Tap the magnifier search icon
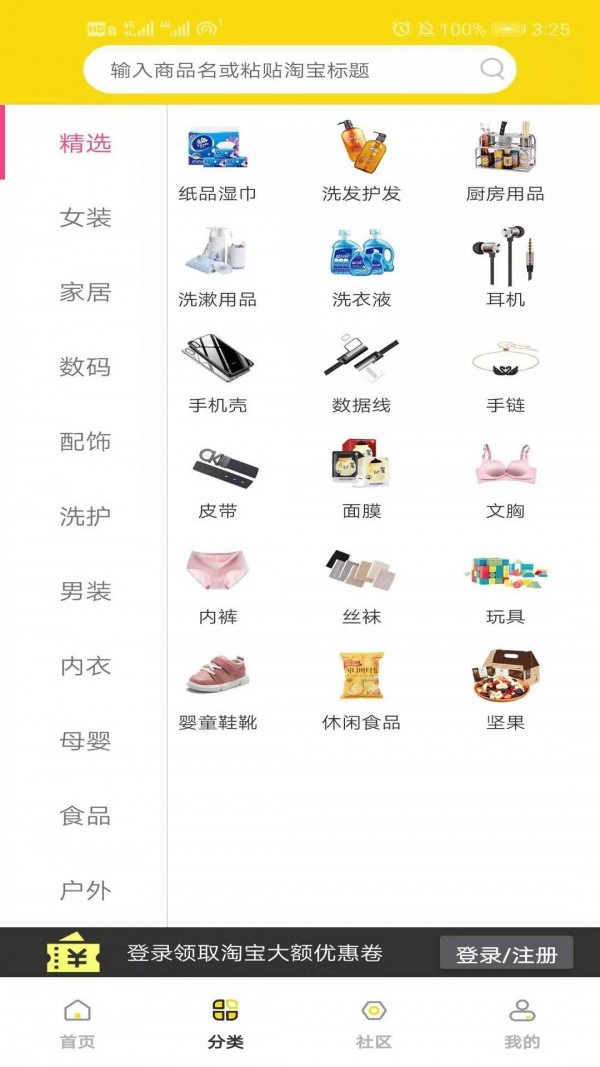Screen dimensions: 600x1067 tap(492, 69)
